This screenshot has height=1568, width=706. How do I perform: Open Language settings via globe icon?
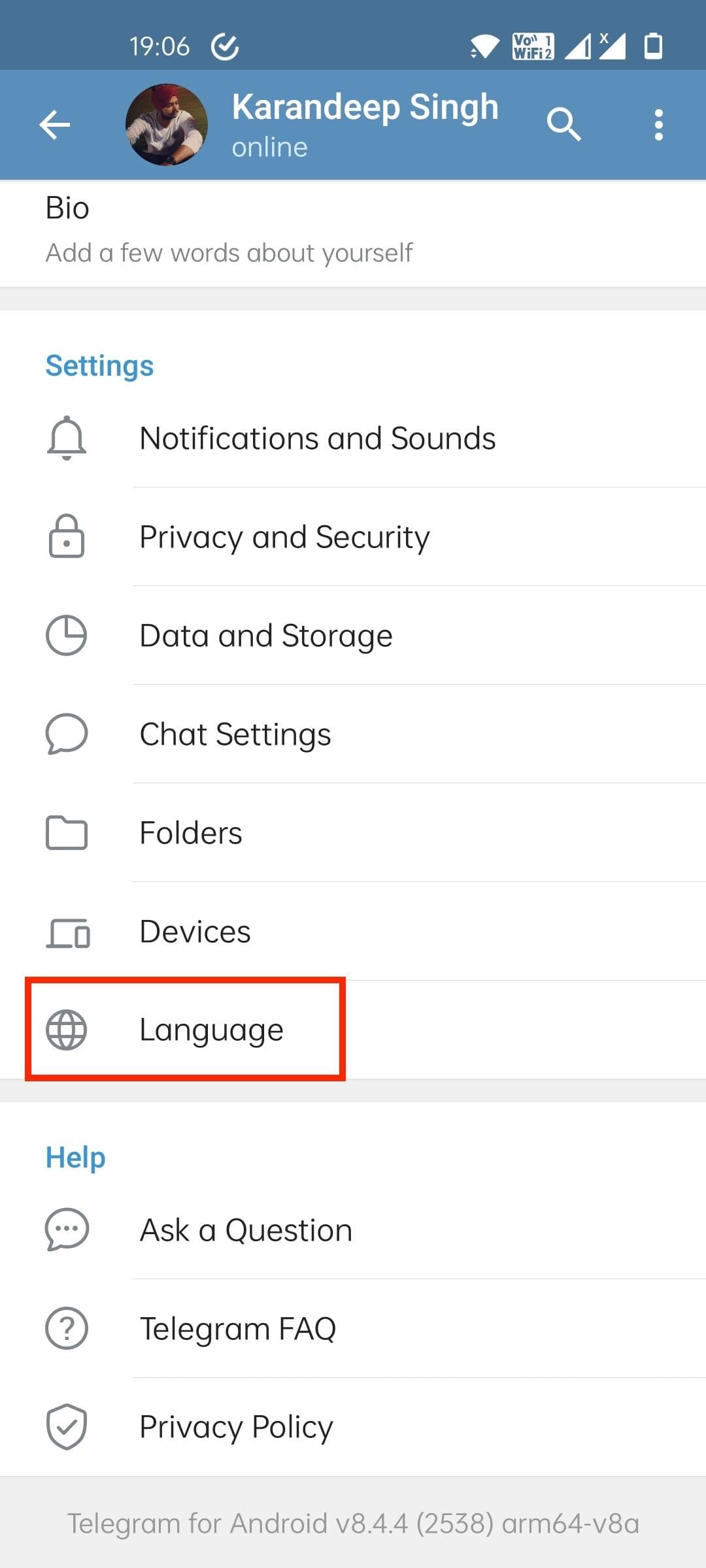67,1030
